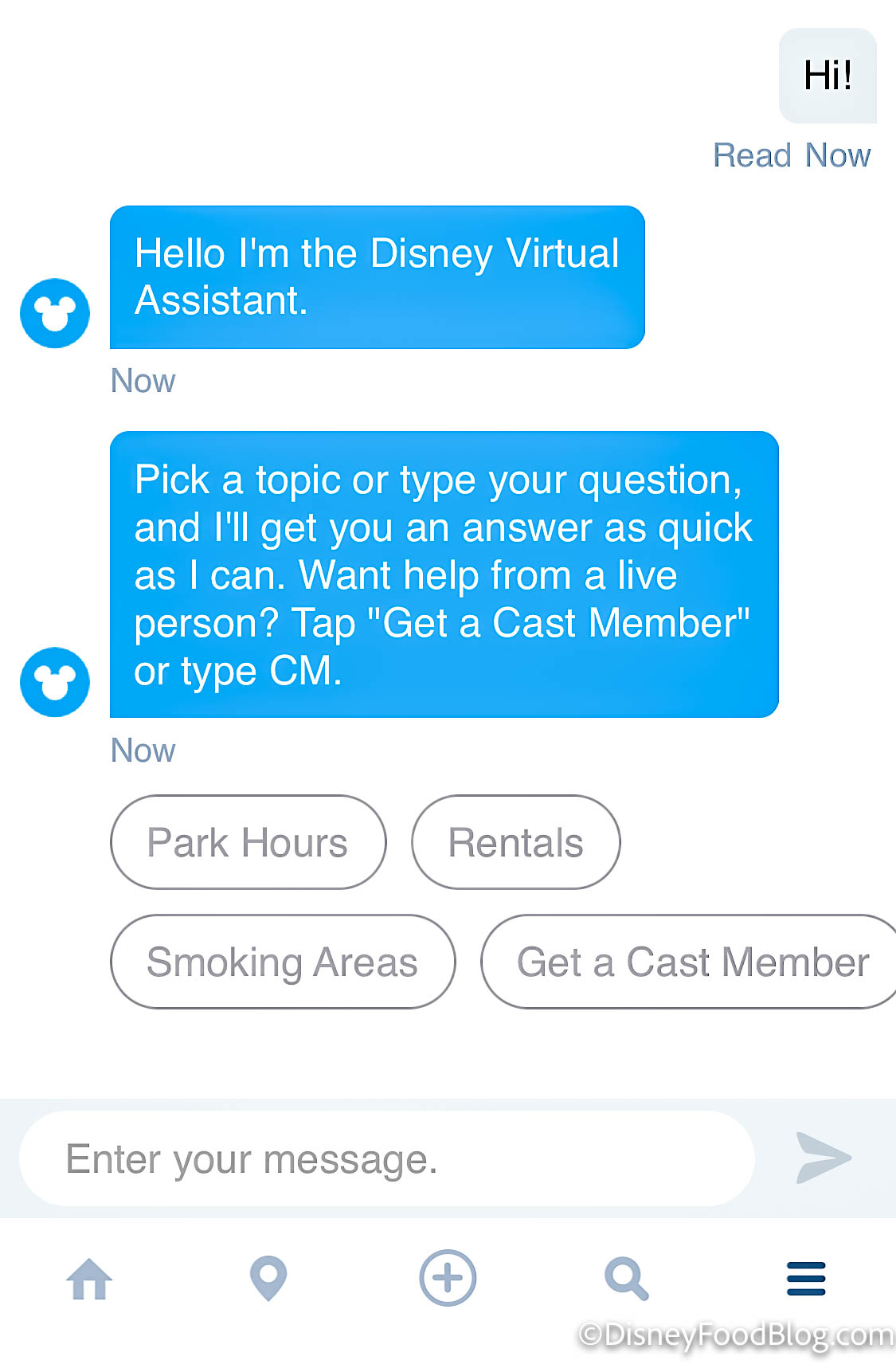The width and height of the screenshot is (896, 1364).
Task: Ask about Smoking Areas
Action: click(282, 962)
